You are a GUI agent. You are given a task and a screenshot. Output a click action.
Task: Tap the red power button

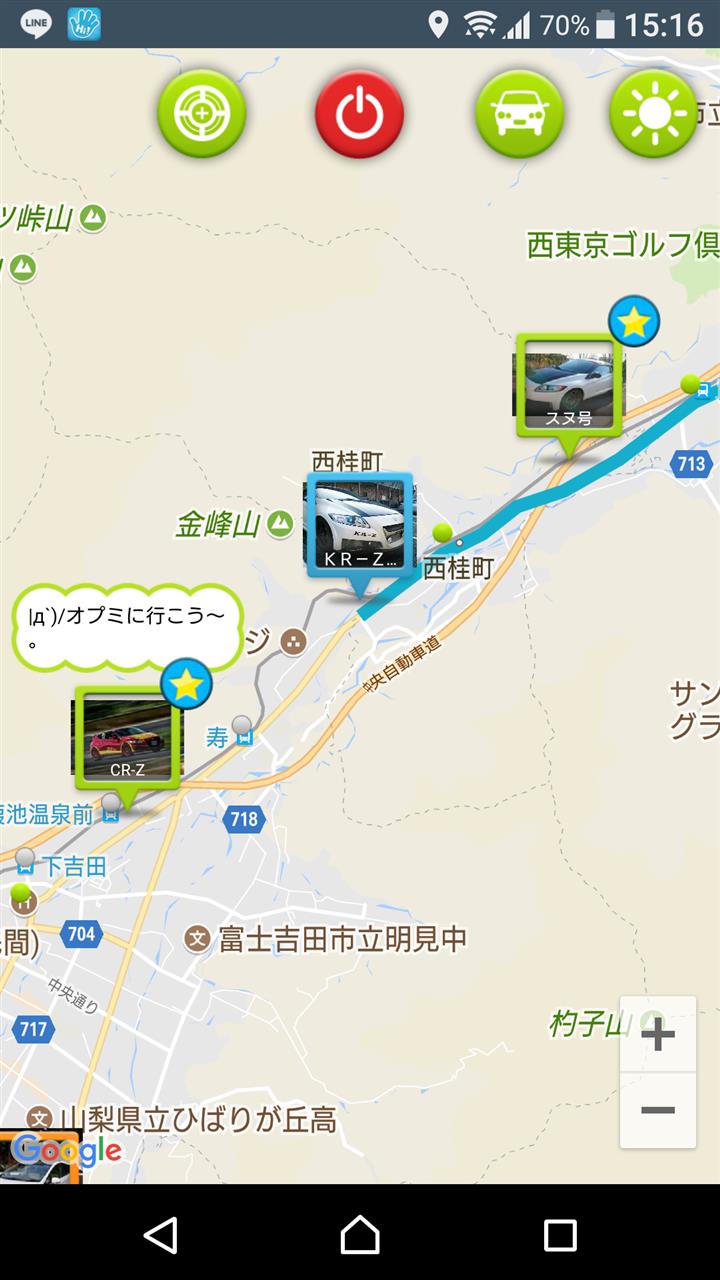tap(359, 114)
